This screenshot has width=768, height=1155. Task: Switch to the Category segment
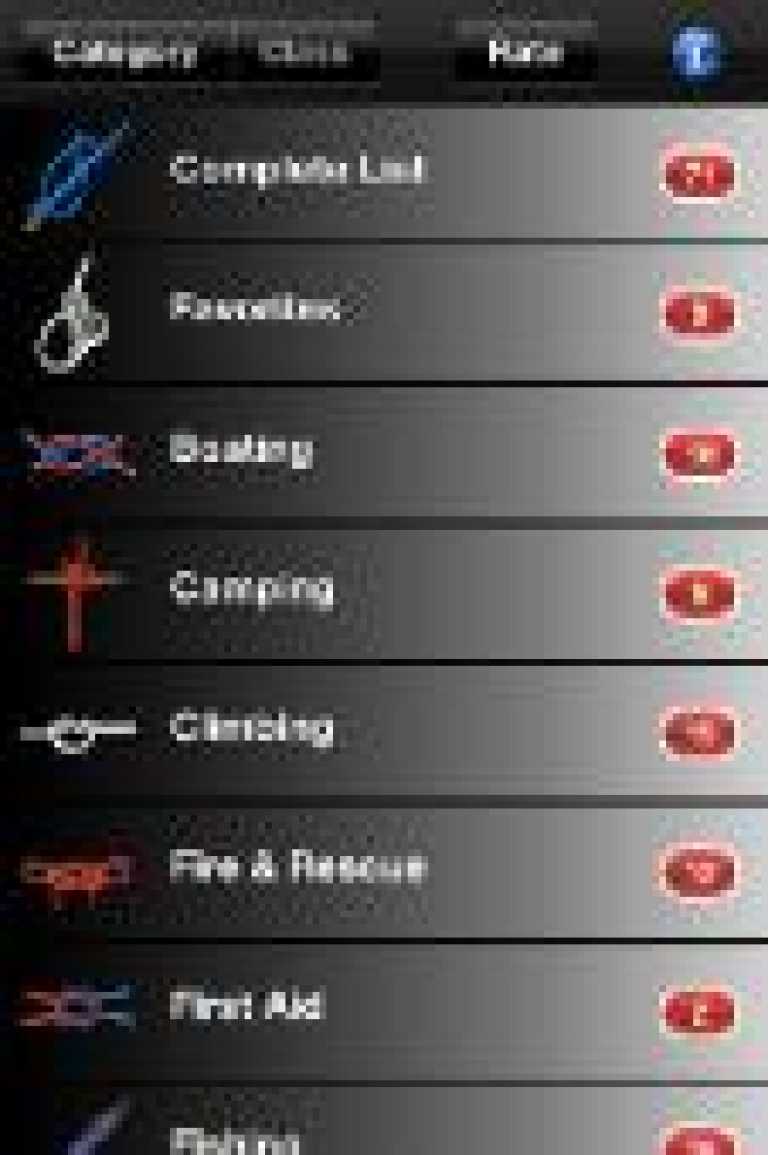(125, 52)
